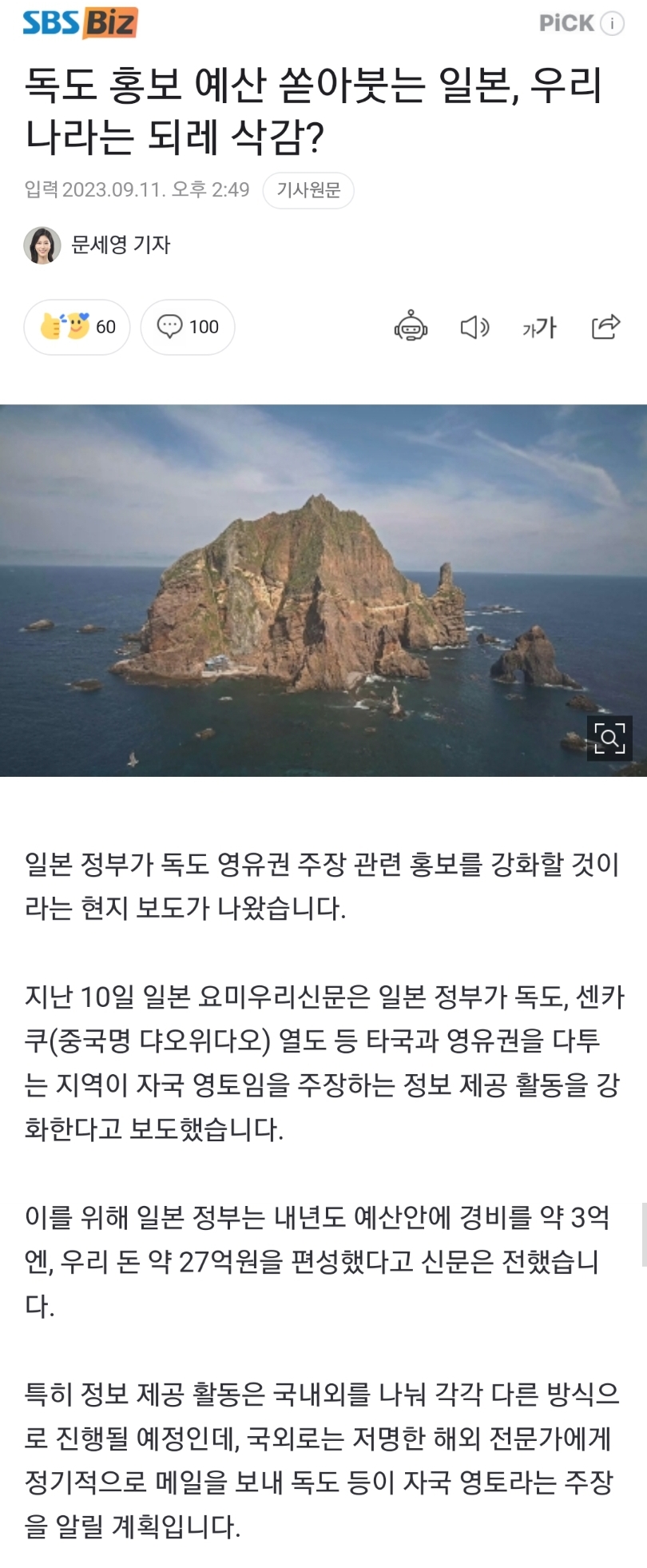Open the original article via 기사원문
This screenshot has width=647, height=1568.
coord(308,190)
